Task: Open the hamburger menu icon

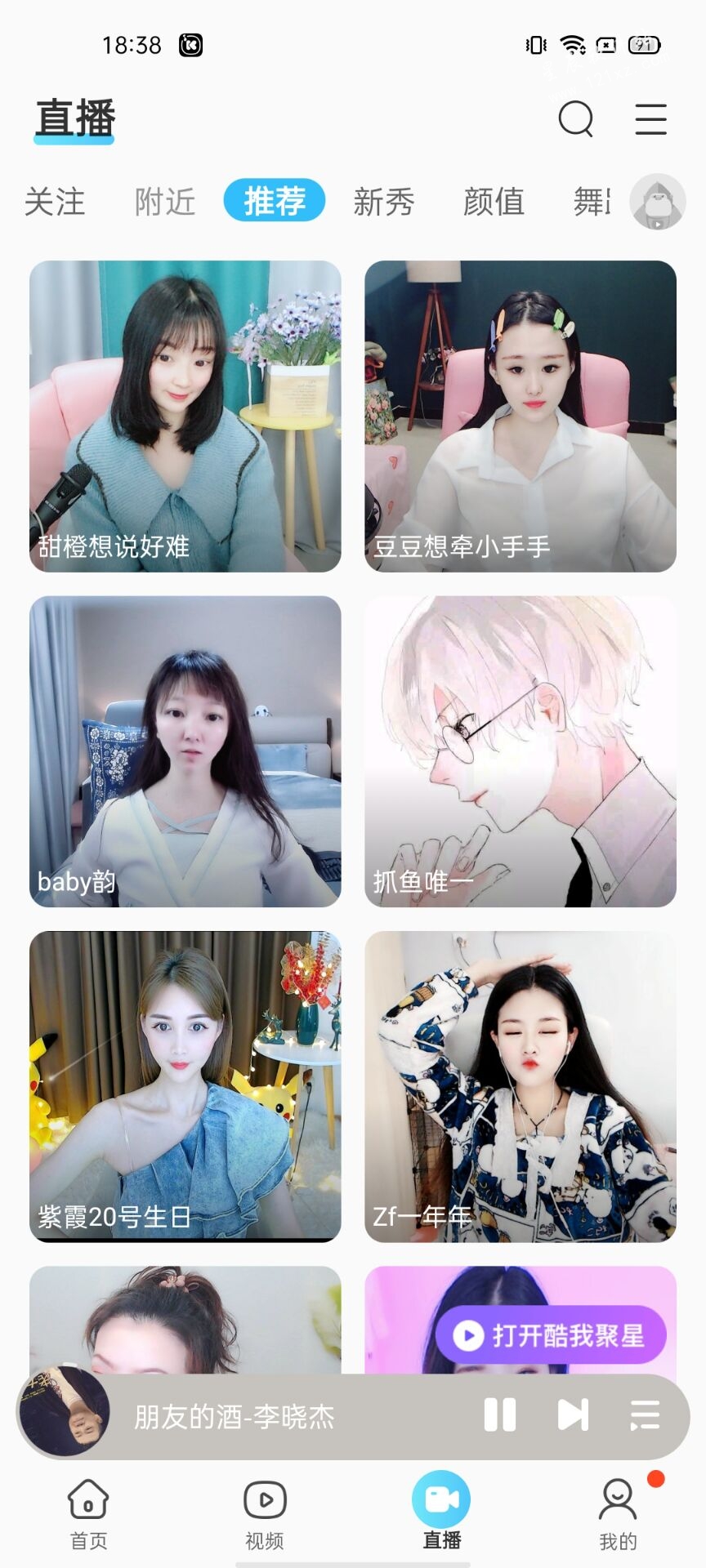Action: (x=650, y=119)
